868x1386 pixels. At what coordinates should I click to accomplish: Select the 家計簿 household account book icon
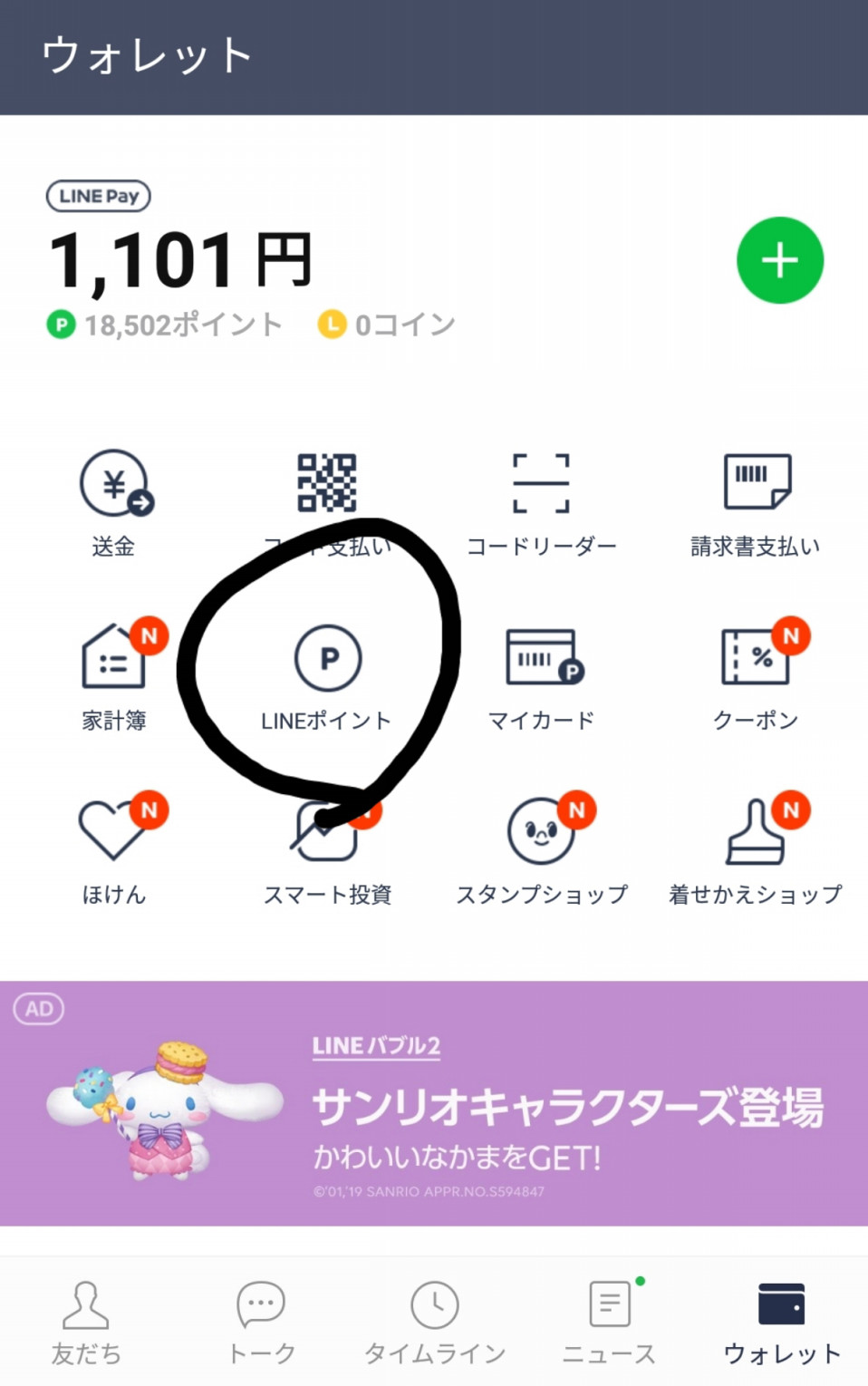click(x=113, y=671)
